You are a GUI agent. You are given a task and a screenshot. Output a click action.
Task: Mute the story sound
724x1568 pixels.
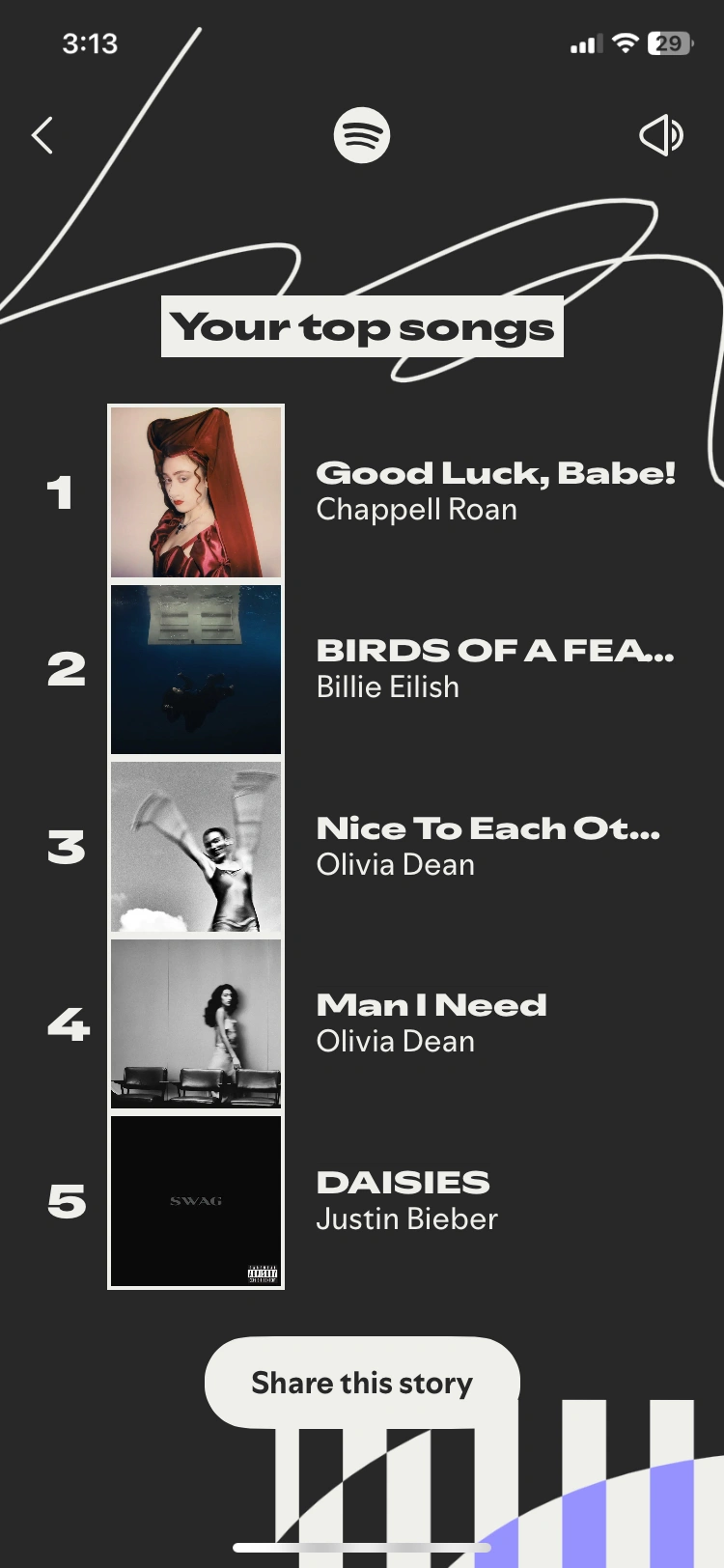[x=661, y=135]
